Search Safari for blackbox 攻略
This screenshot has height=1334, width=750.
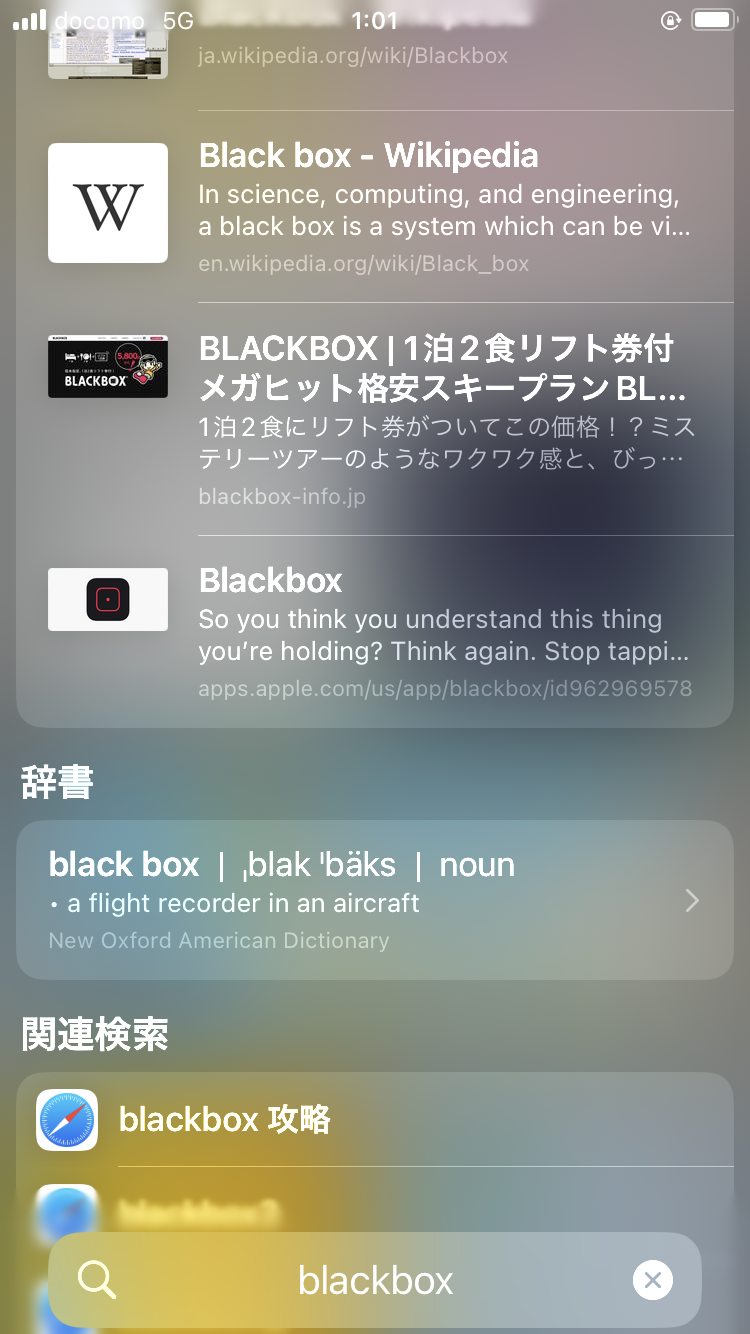[x=375, y=1120]
